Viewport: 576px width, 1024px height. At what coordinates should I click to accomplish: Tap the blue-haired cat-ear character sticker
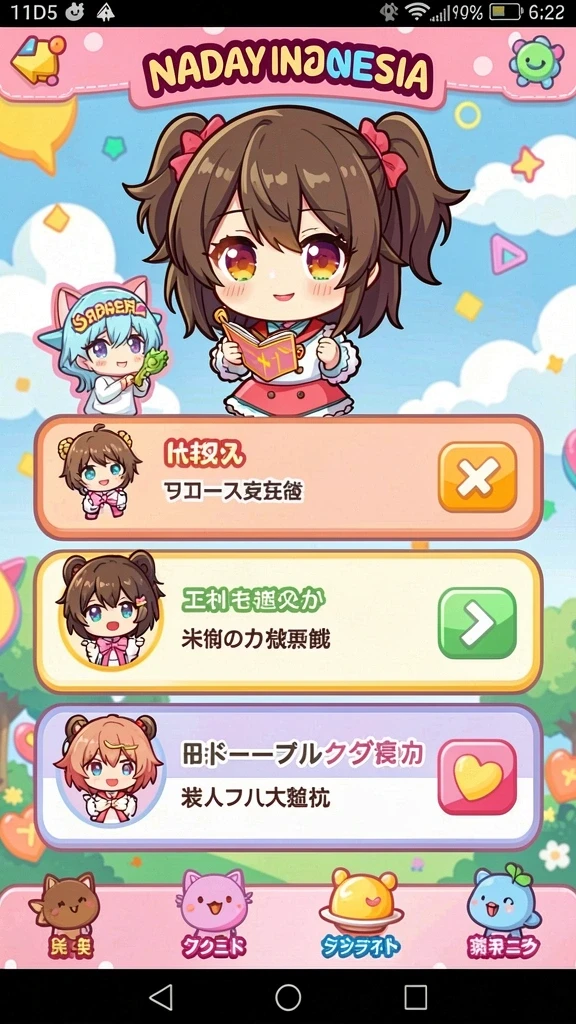(101, 349)
